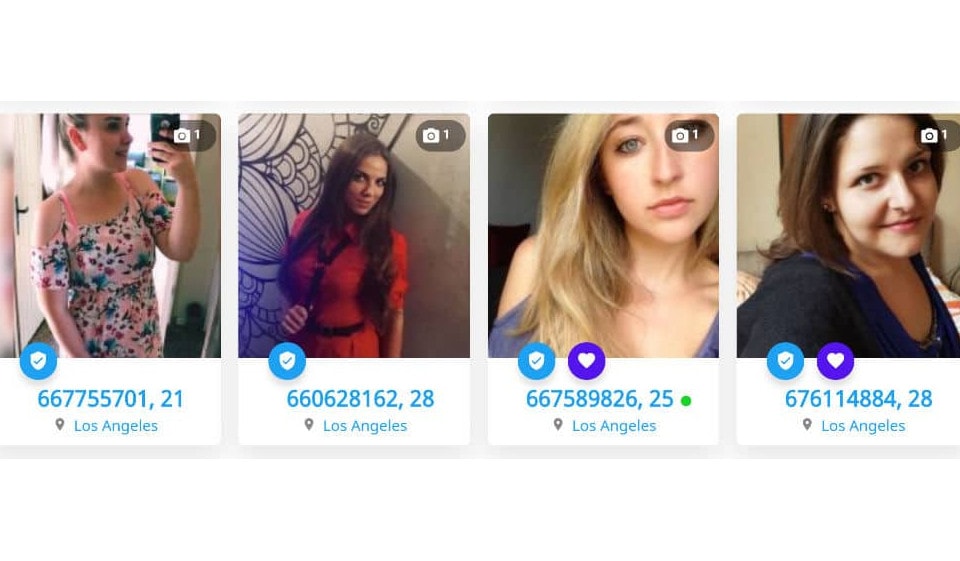
Task: Tap the purple heart icon on 676114884's card
Action: pyautogui.click(x=835, y=361)
